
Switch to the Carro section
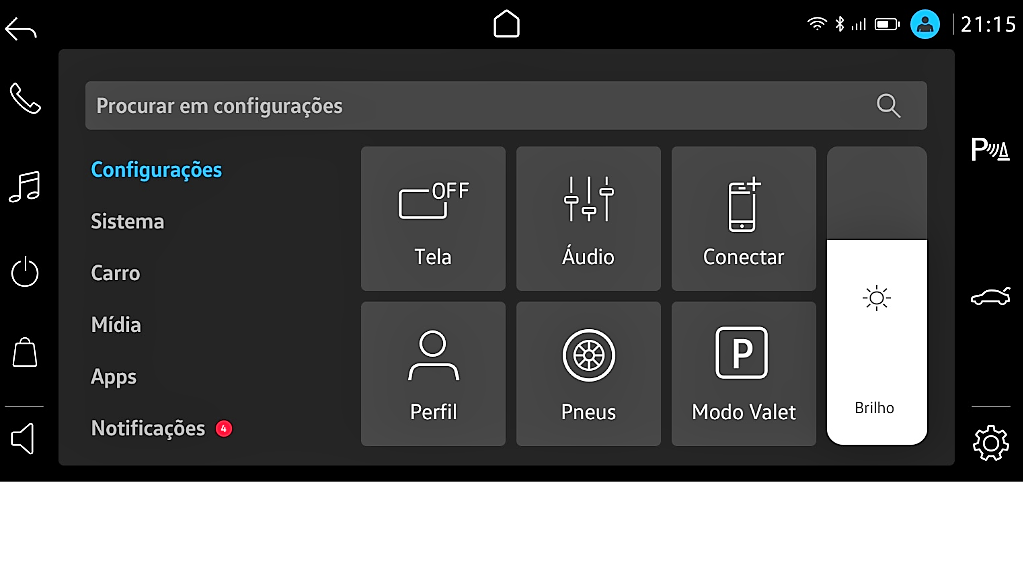tap(116, 273)
